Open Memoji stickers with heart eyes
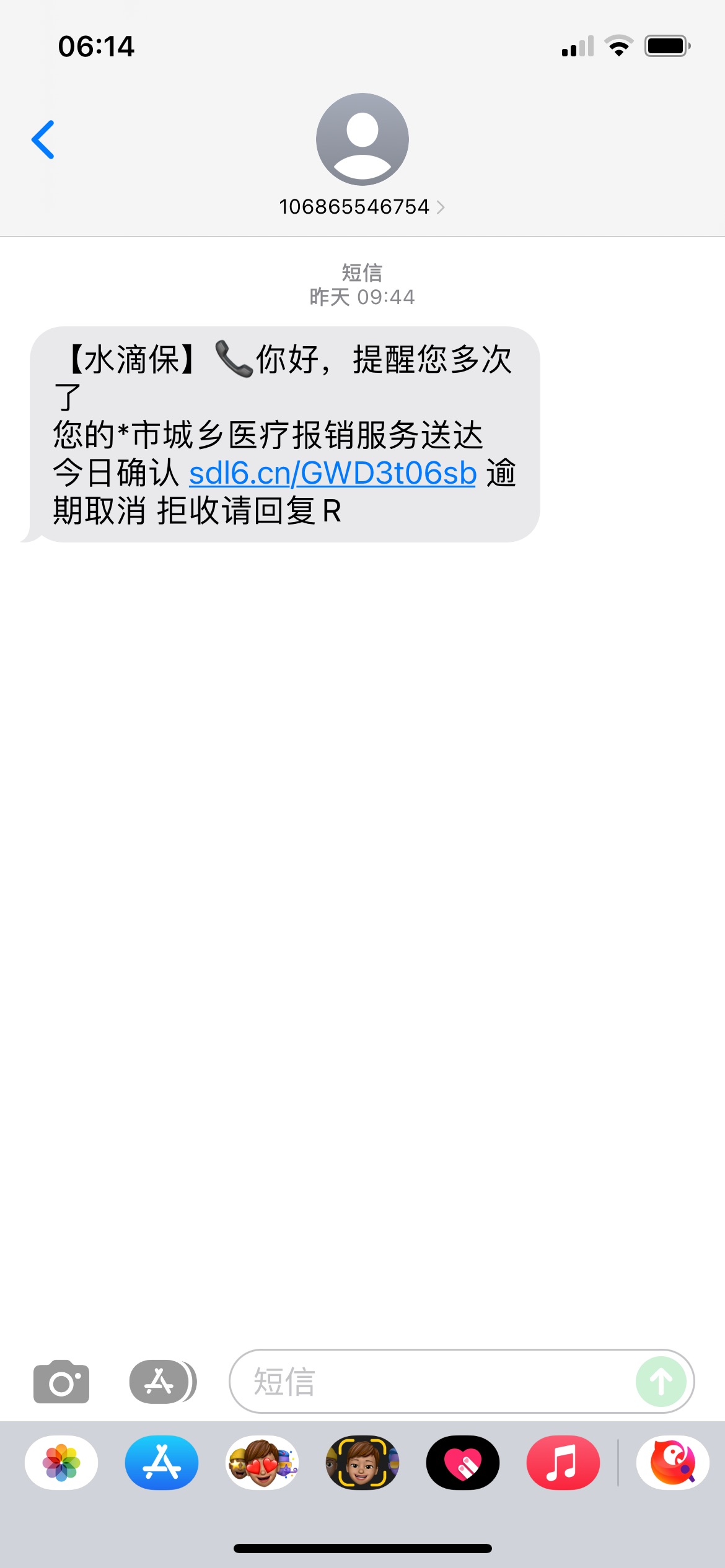 click(262, 1463)
